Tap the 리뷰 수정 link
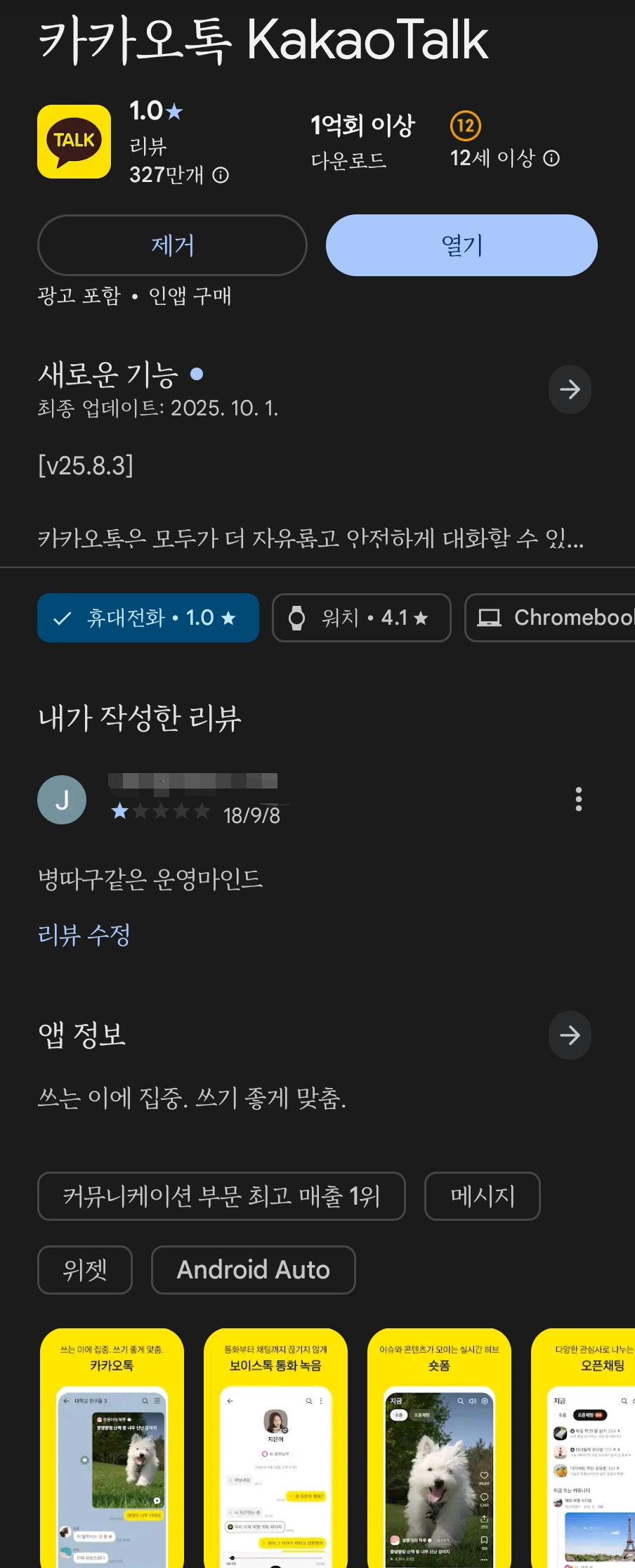 [x=84, y=935]
